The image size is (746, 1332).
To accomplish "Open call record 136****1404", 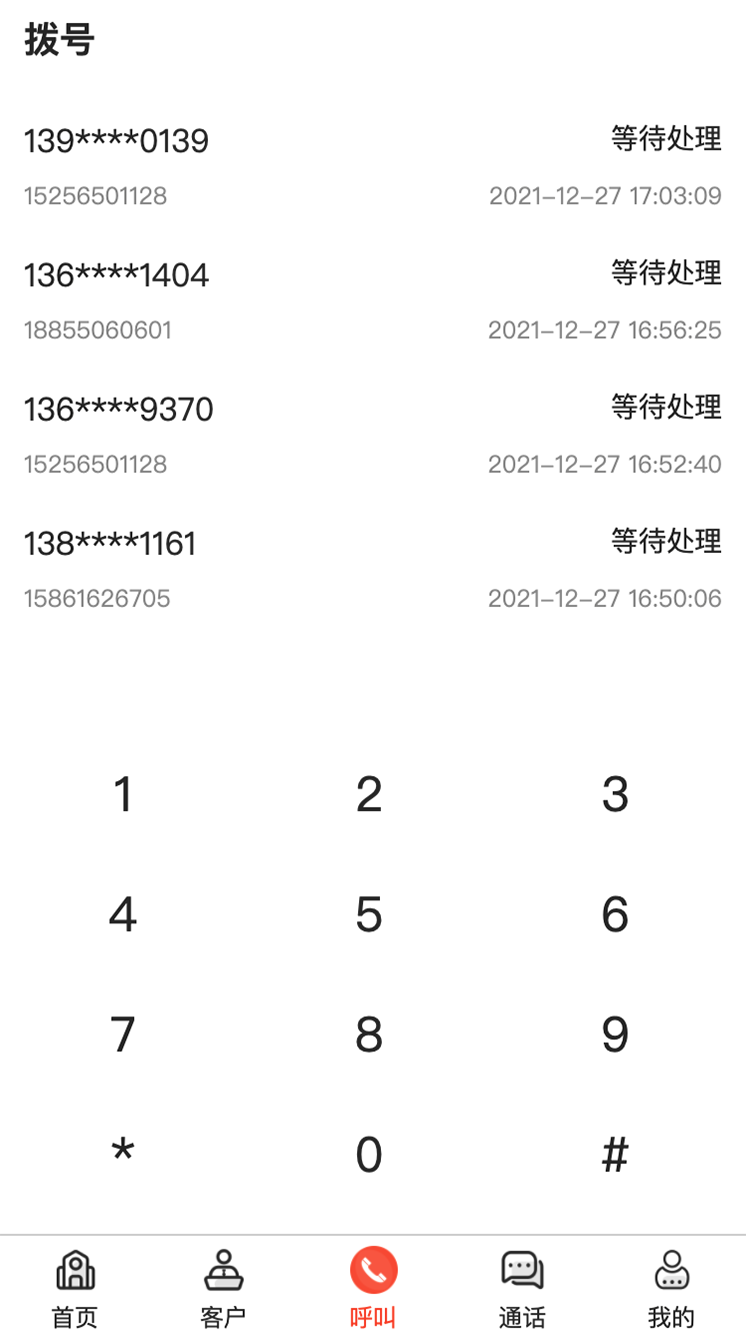I will pyautogui.click(x=372, y=300).
